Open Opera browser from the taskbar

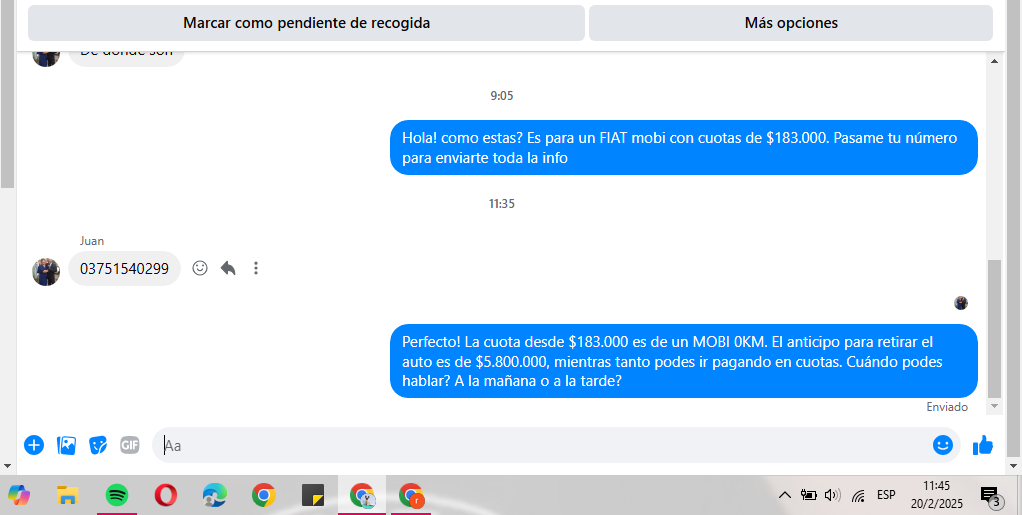[166, 495]
